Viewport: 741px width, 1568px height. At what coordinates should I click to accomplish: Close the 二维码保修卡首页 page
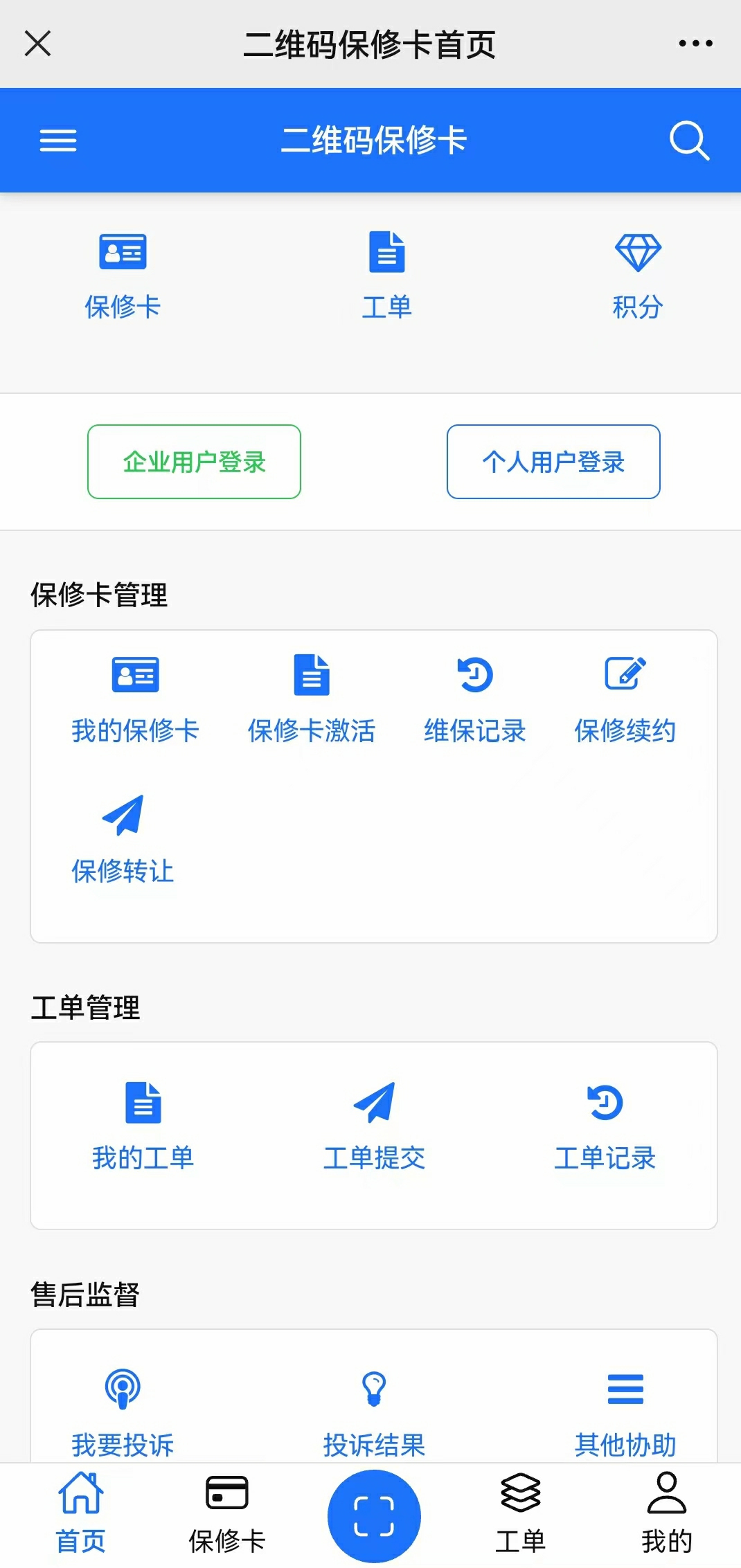click(x=37, y=44)
